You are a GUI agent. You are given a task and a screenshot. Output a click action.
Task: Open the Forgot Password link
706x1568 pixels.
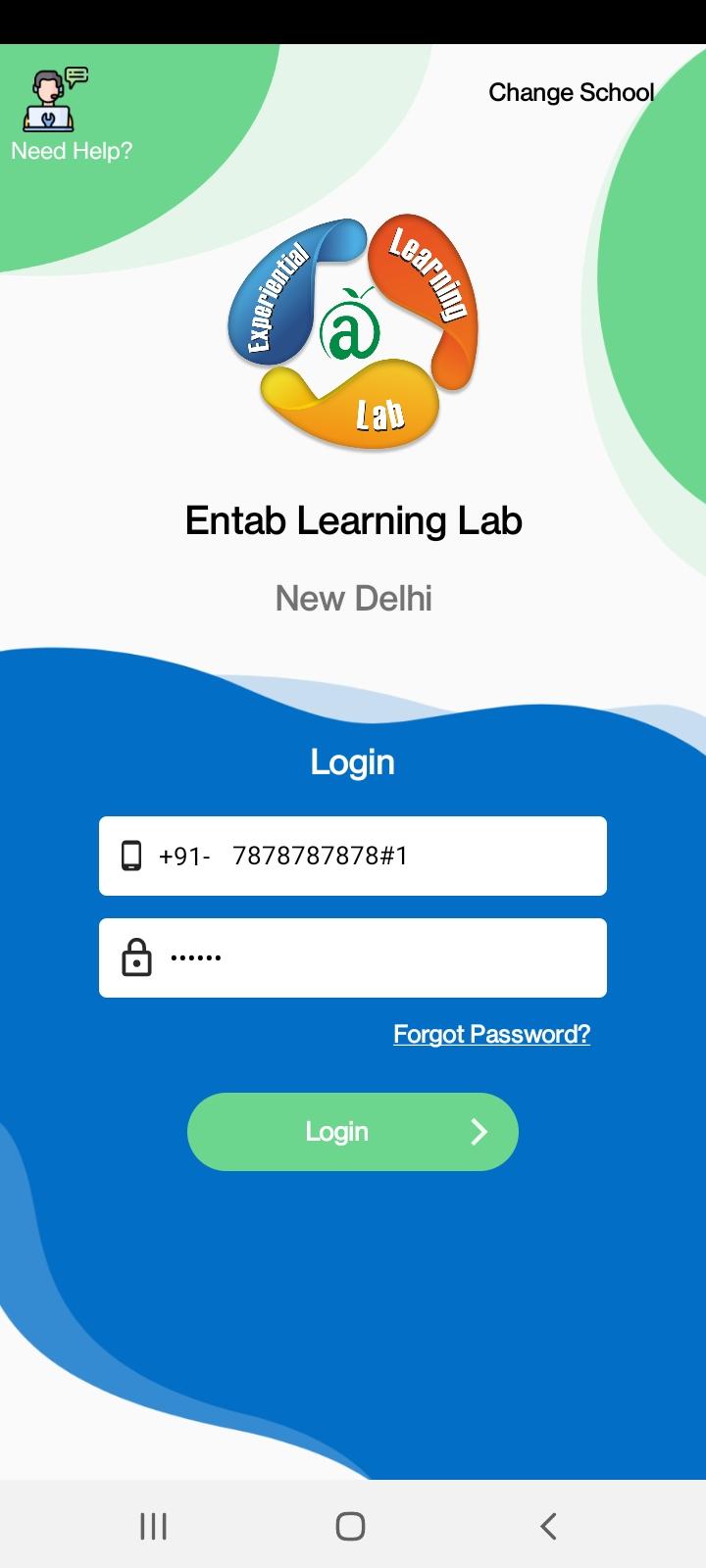pyautogui.click(x=491, y=1034)
